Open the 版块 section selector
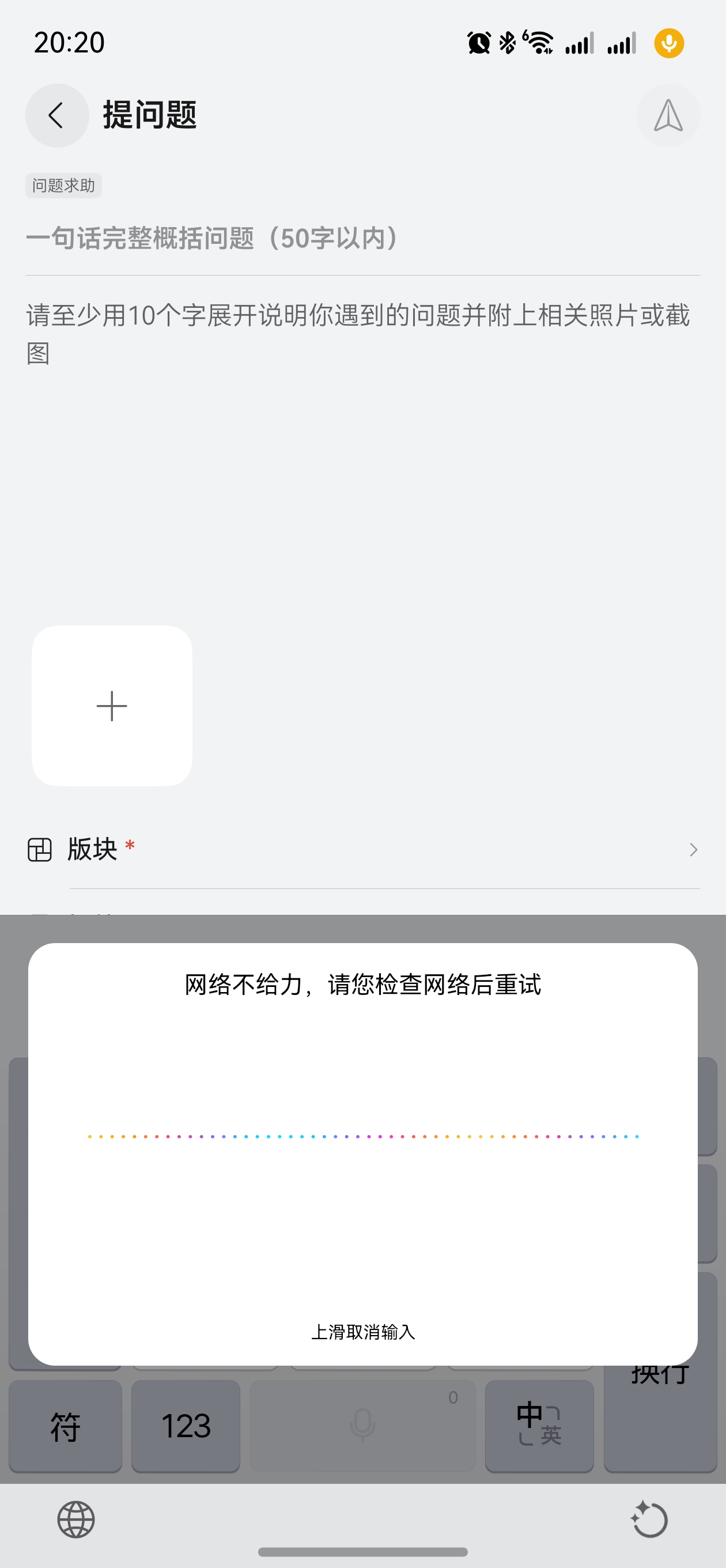 tap(362, 849)
